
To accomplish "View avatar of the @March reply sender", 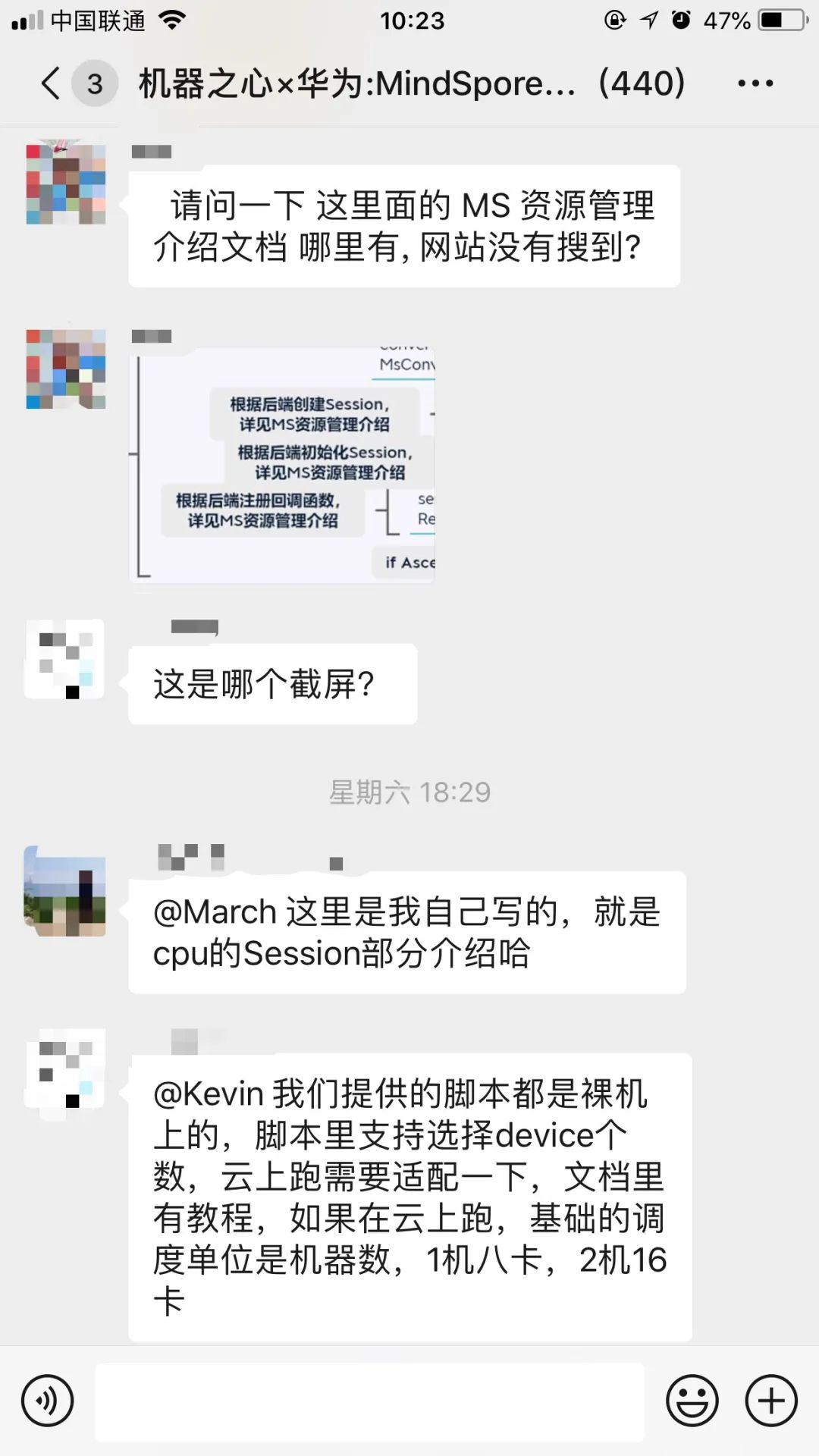I will pos(65,892).
